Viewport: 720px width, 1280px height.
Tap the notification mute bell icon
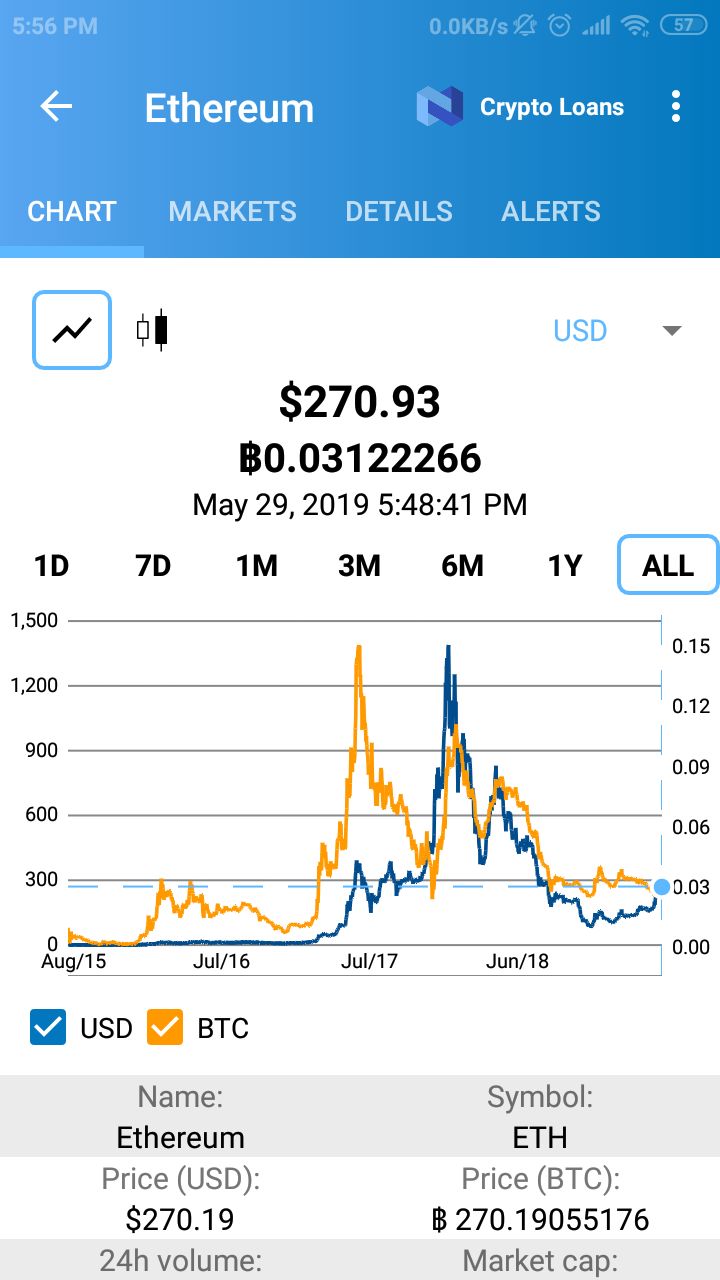pyautogui.click(x=524, y=25)
